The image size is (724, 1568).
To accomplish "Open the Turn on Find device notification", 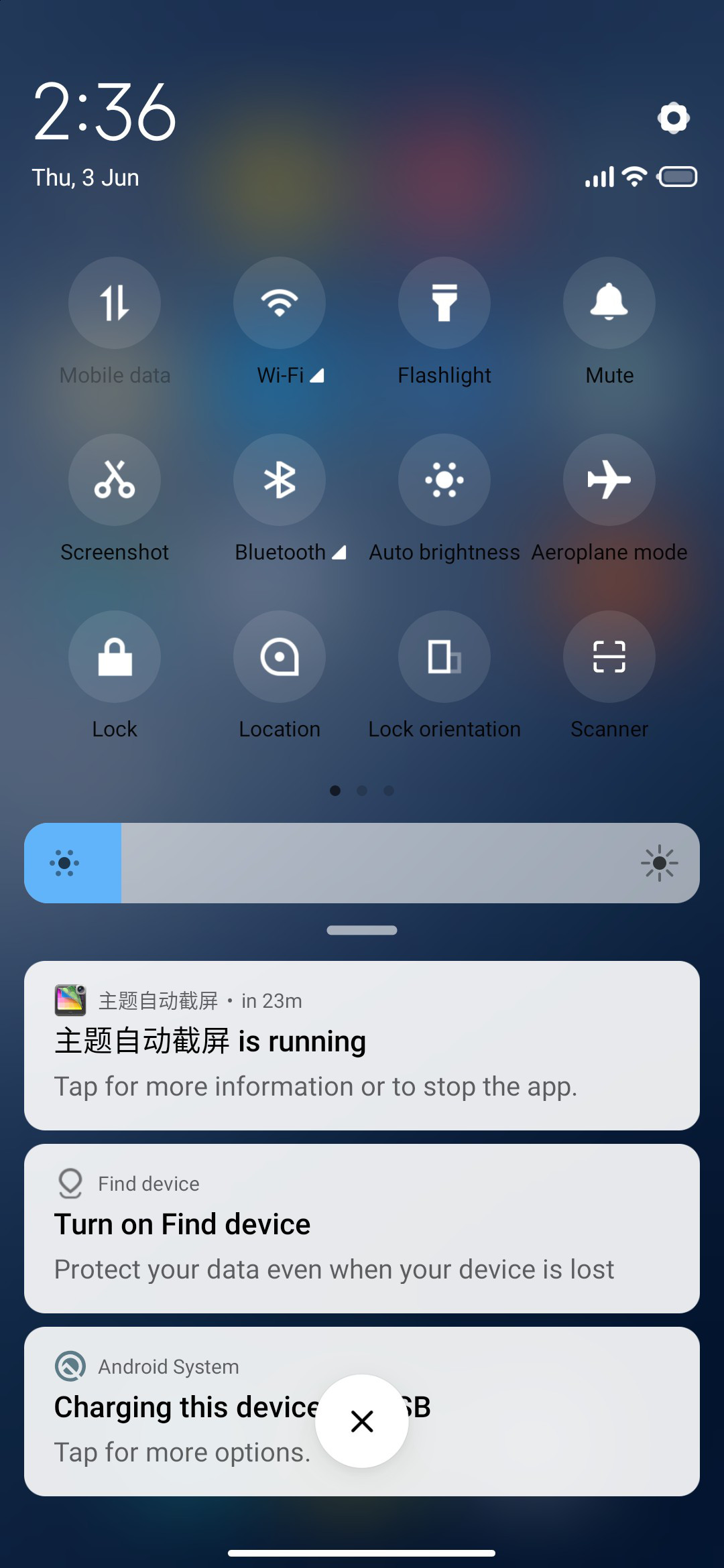I will pos(362,1228).
